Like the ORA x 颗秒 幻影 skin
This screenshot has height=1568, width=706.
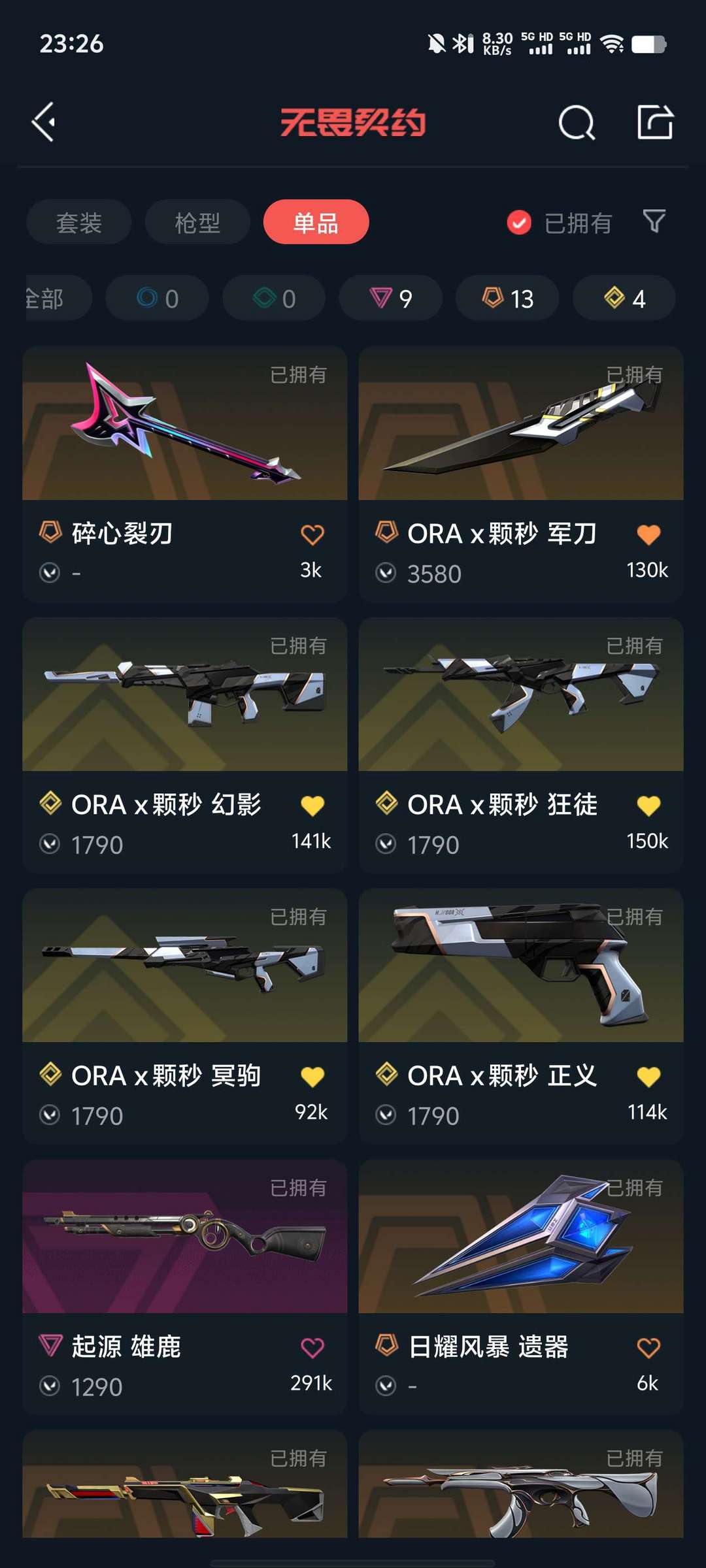[x=312, y=806]
